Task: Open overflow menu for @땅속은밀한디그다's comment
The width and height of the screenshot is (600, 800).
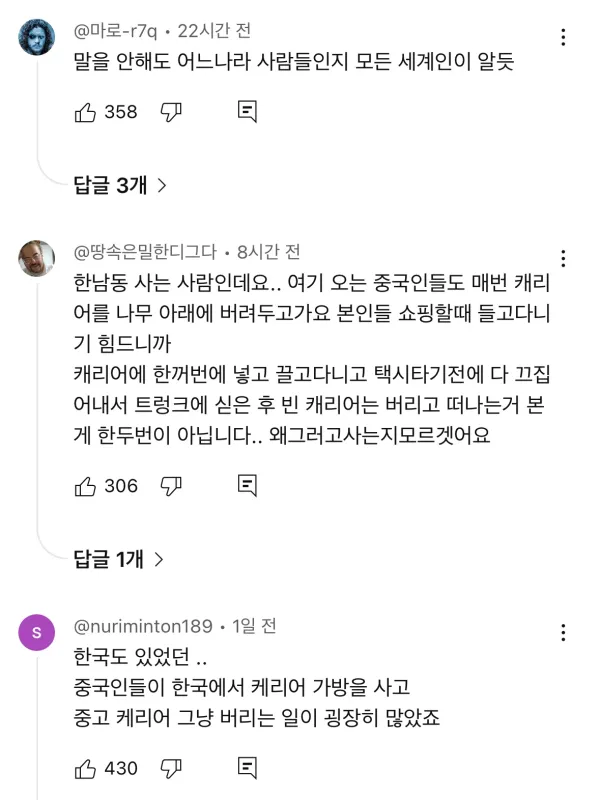Action: point(564,259)
